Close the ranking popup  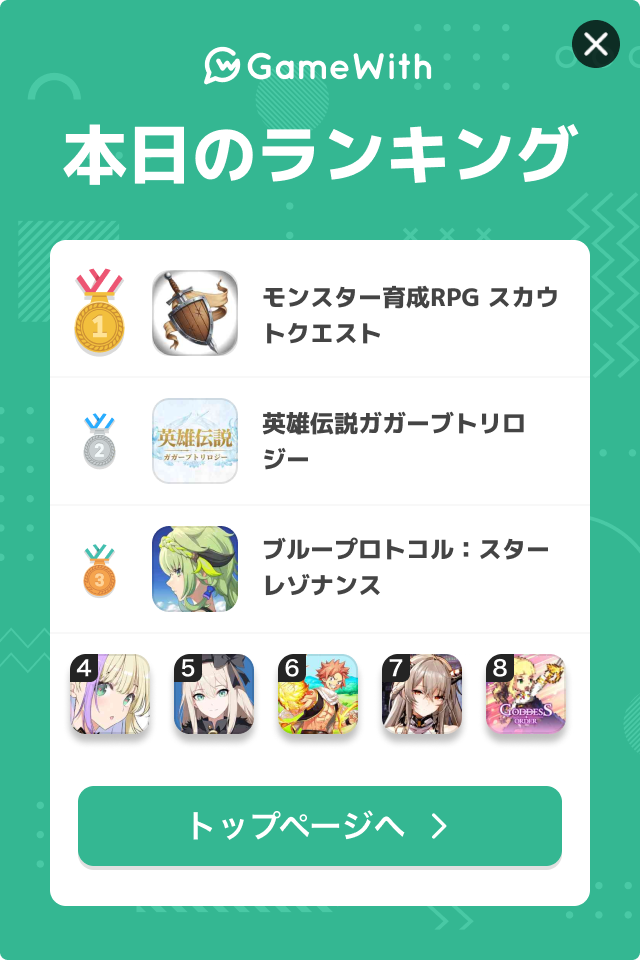point(595,44)
